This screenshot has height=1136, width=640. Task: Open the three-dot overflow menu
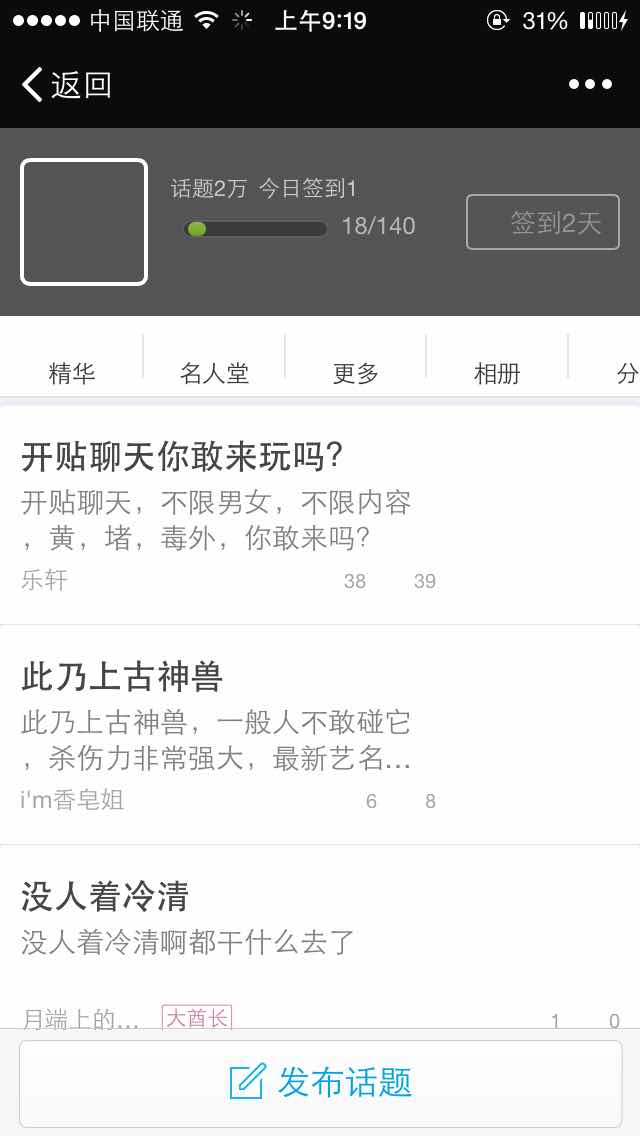[x=590, y=85]
